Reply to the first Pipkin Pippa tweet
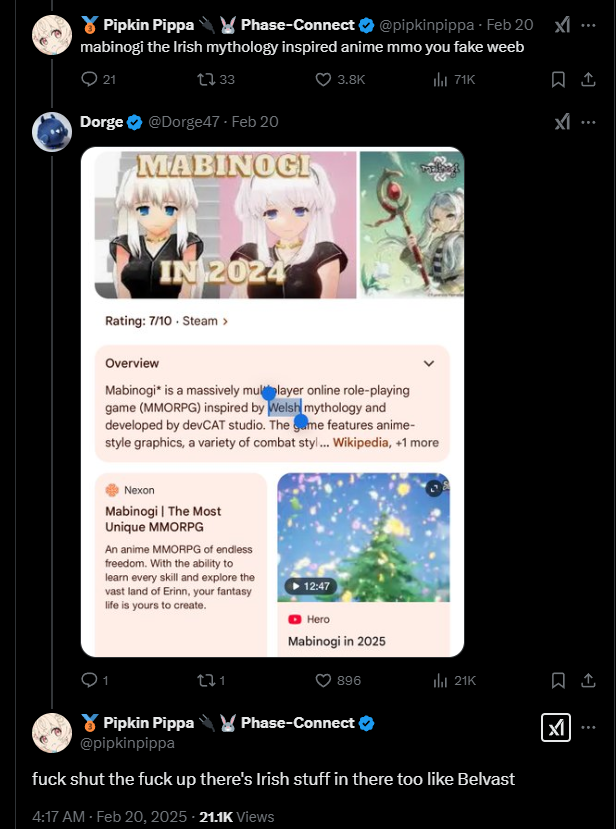 coord(88,80)
